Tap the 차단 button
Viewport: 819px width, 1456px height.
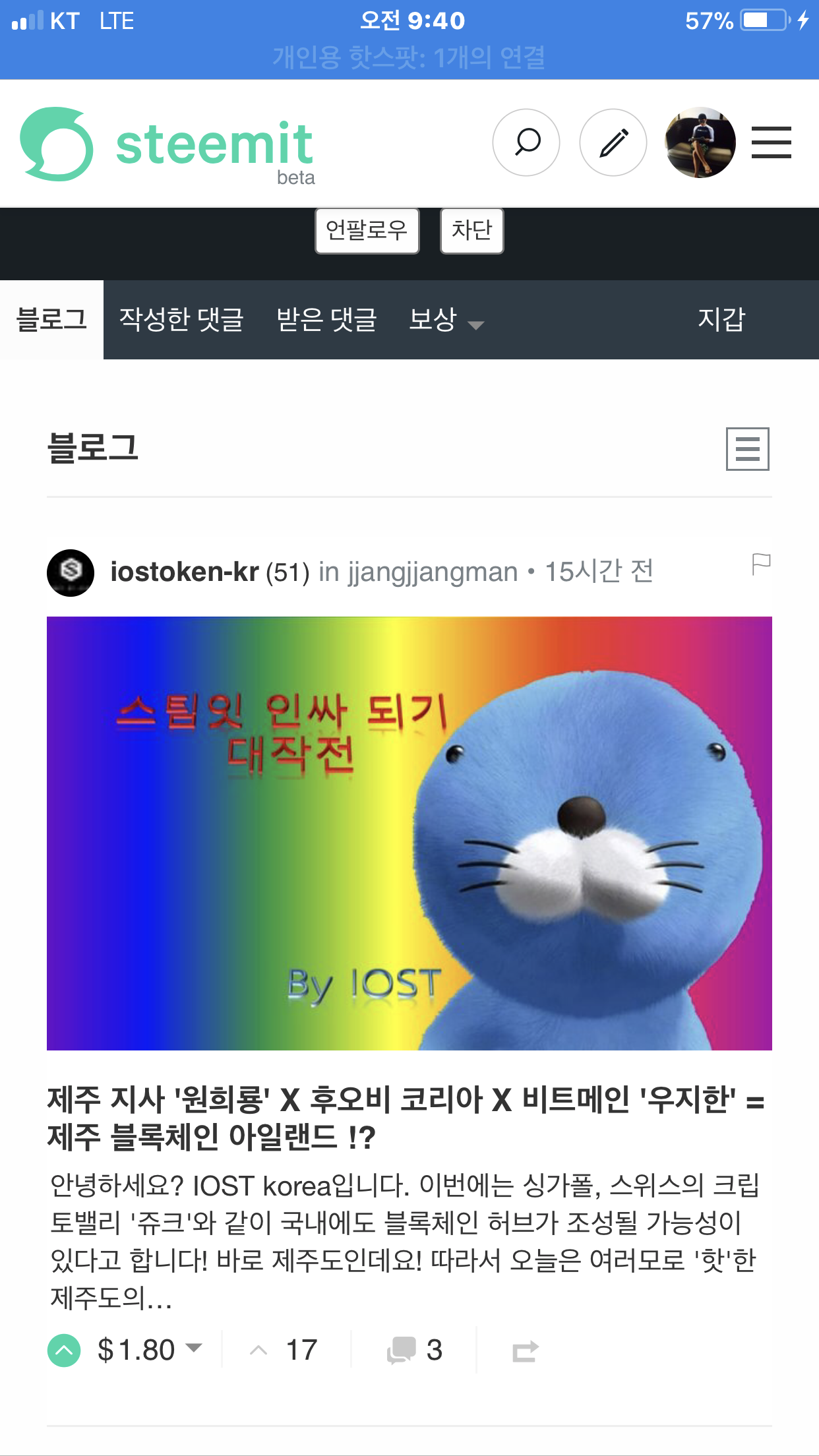pyautogui.click(x=472, y=230)
